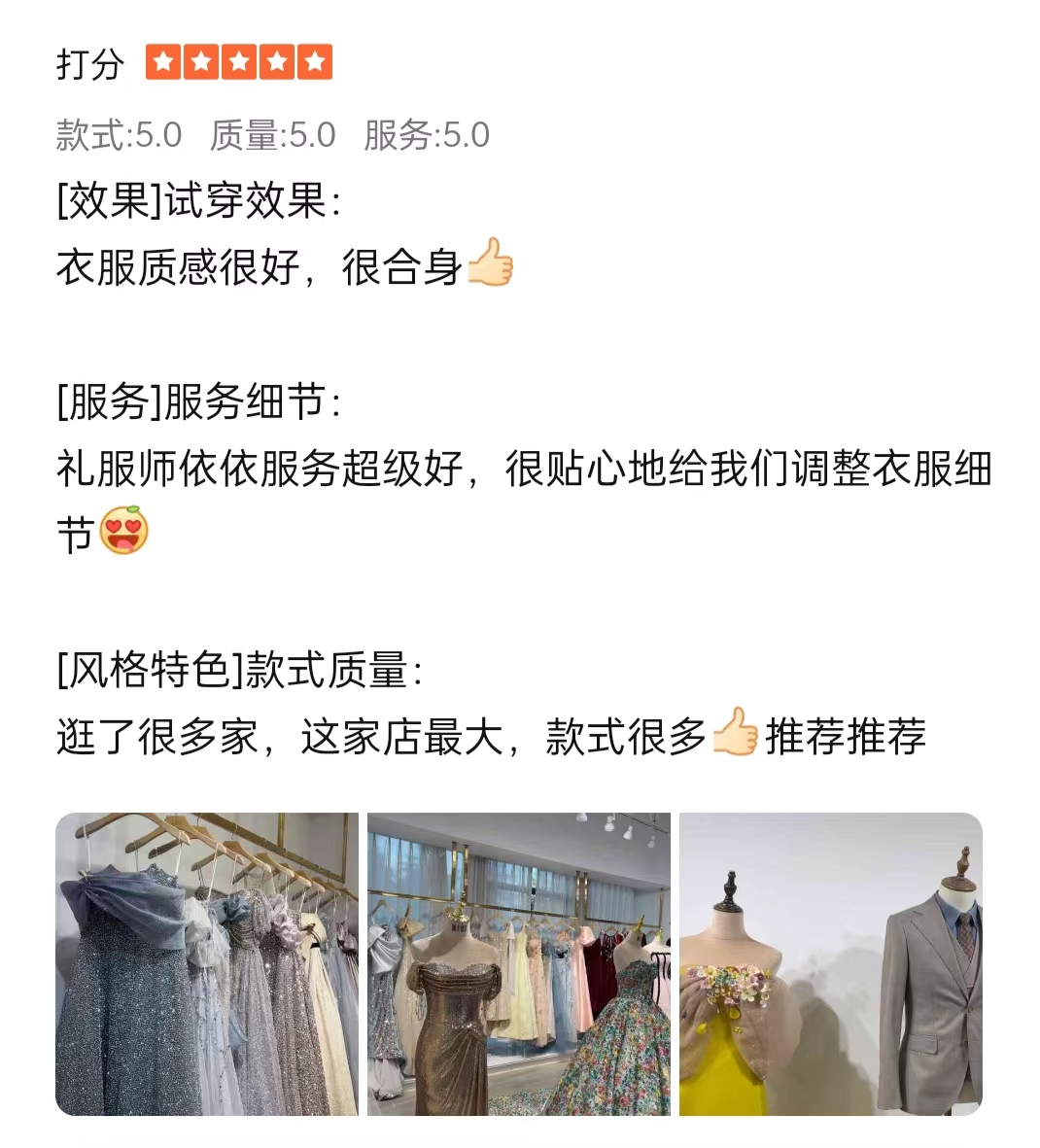Open the photo of the grey suit mannequin
The width and height of the screenshot is (1040, 1148).
point(830,963)
